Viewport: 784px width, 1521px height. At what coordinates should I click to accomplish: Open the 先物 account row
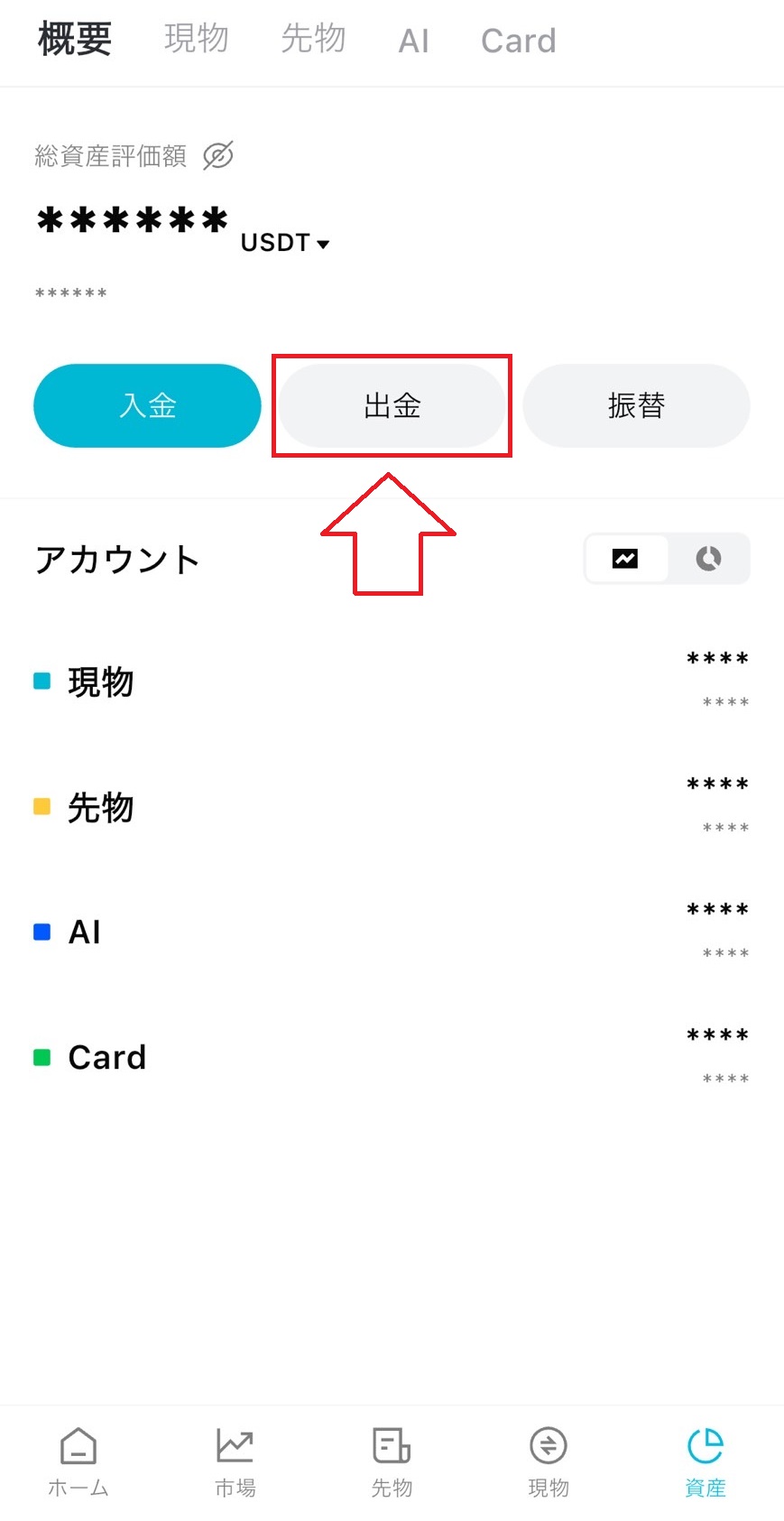pos(391,807)
